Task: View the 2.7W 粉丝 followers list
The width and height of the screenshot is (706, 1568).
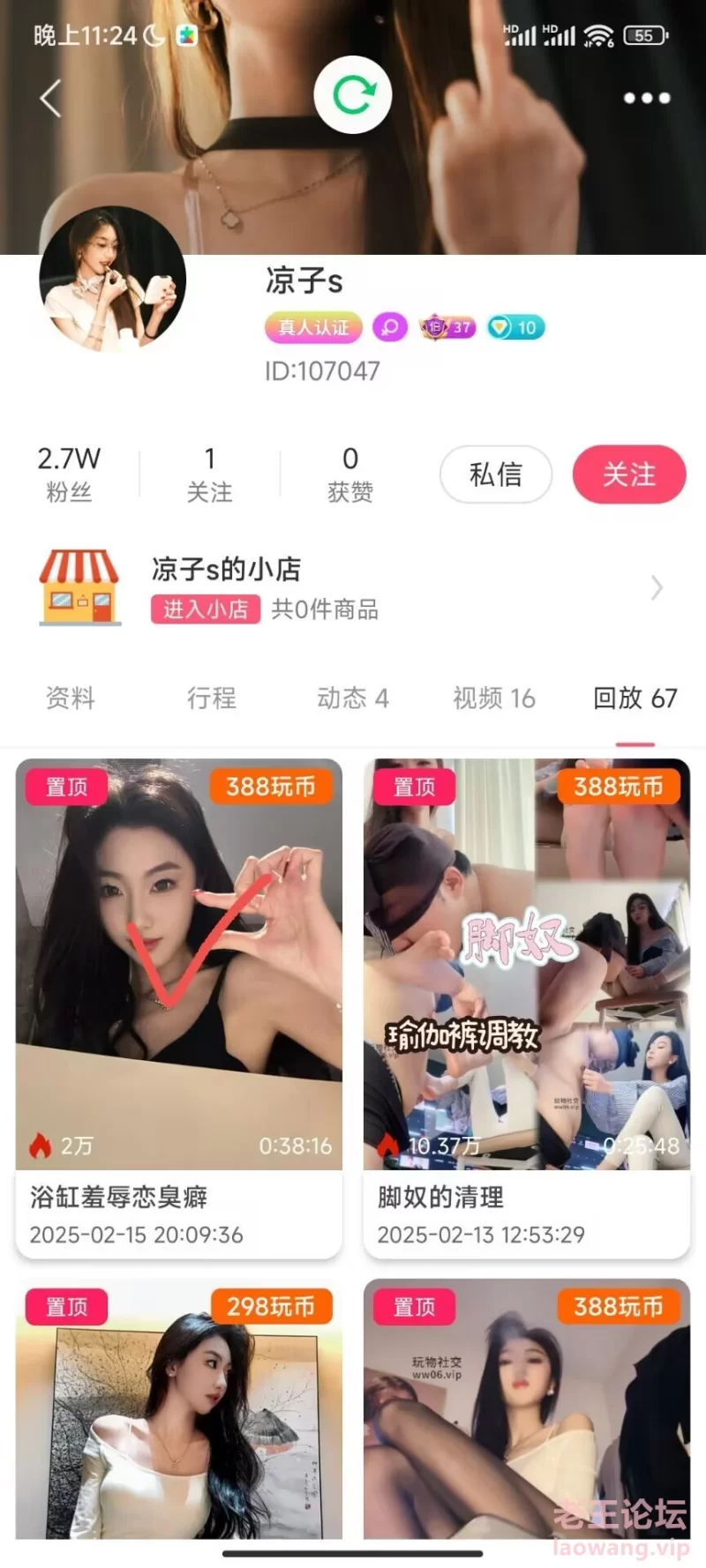Action: coord(69,474)
